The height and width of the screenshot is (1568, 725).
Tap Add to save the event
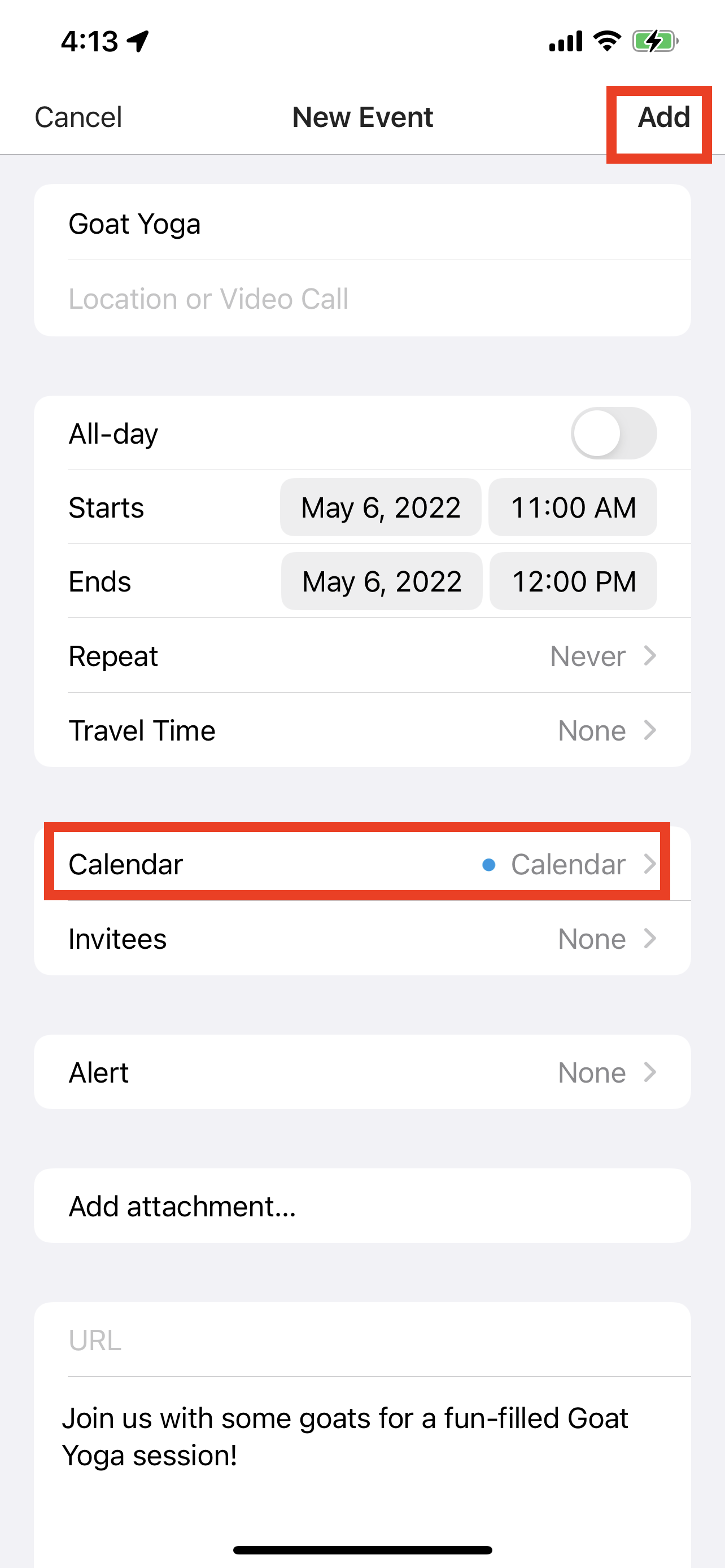663,117
